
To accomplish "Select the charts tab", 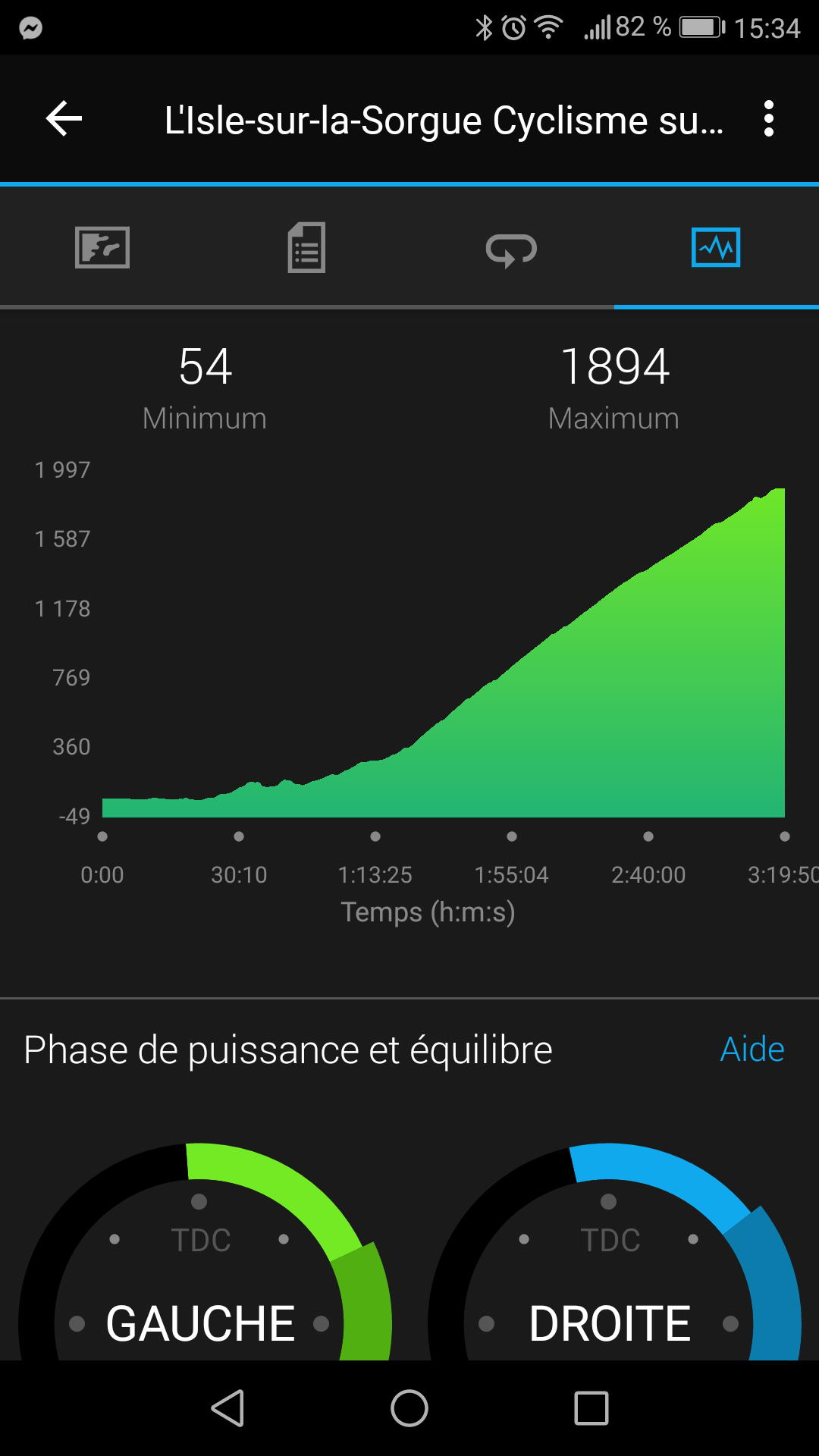I will (x=716, y=247).
